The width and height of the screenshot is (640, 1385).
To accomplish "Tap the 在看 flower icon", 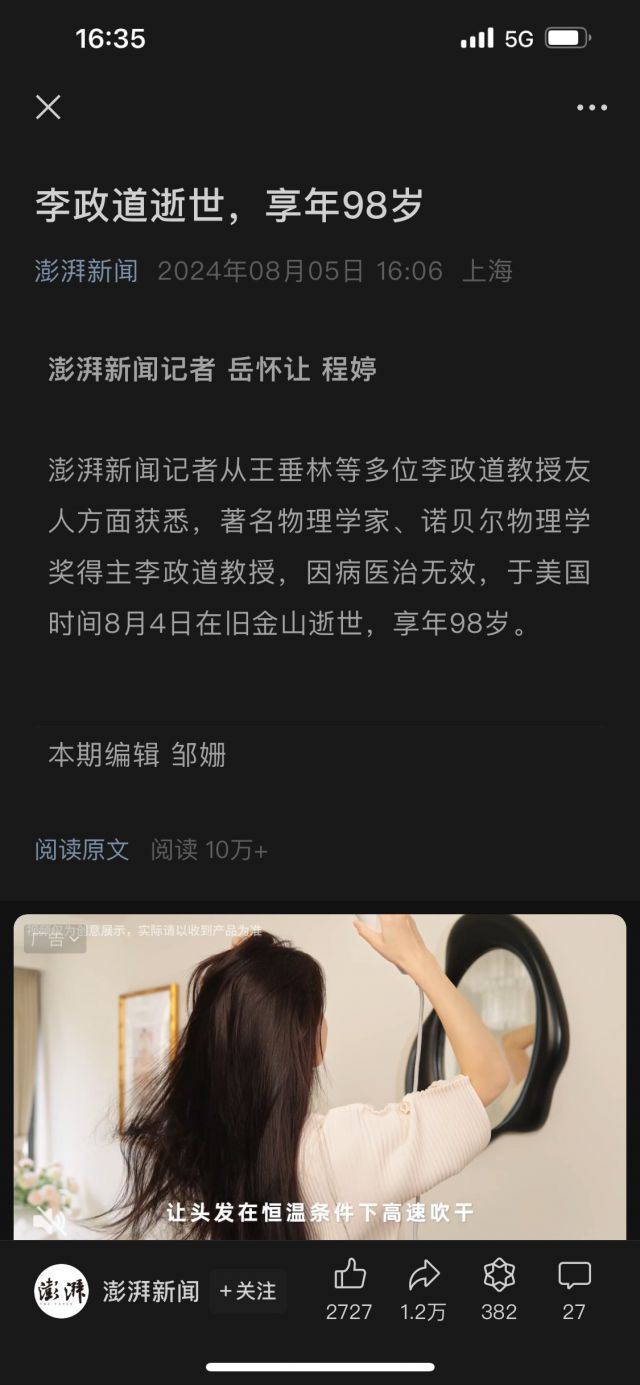I will [x=499, y=1275].
